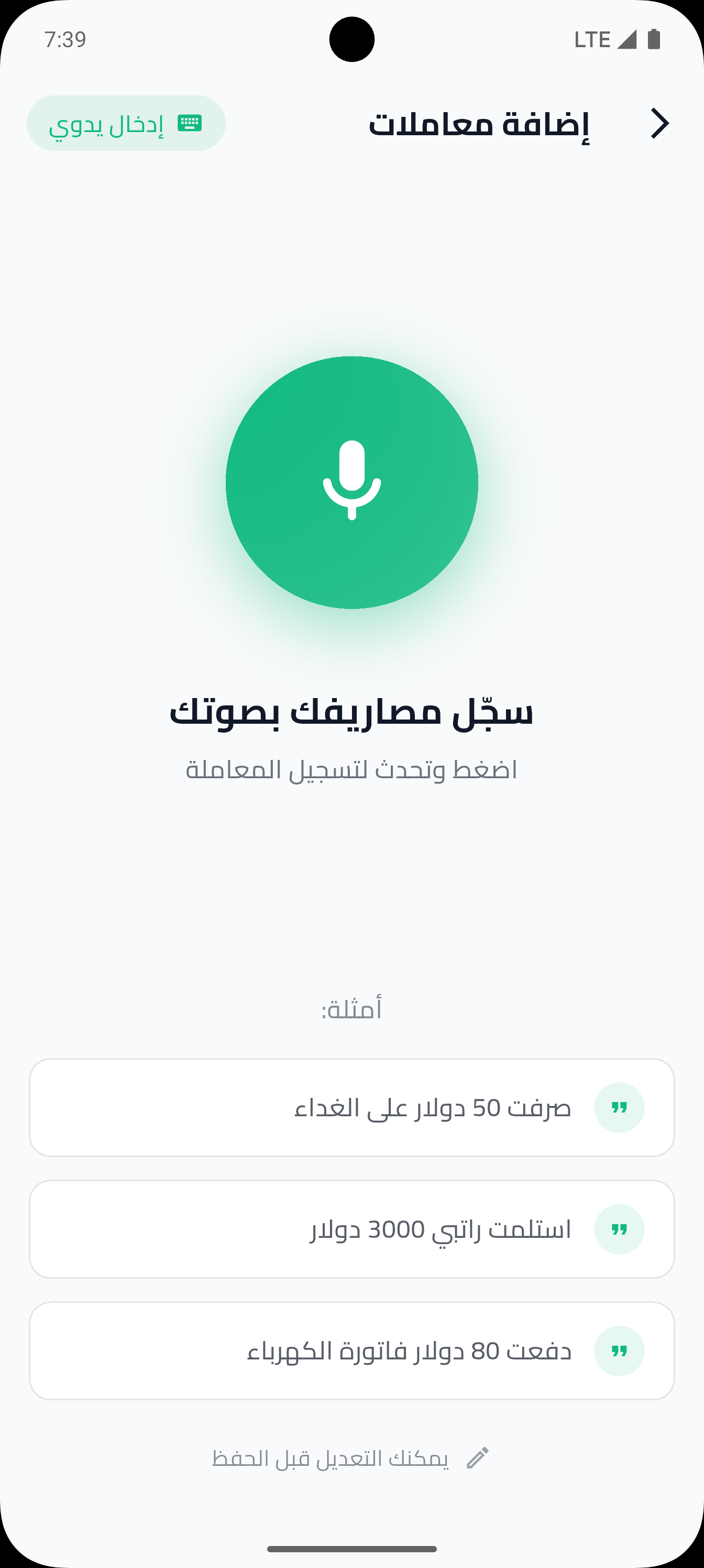Tap the gesture navigation bar at bottom
Image resolution: width=704 pixels, height=1568 pixels.
pos(351,1549)
